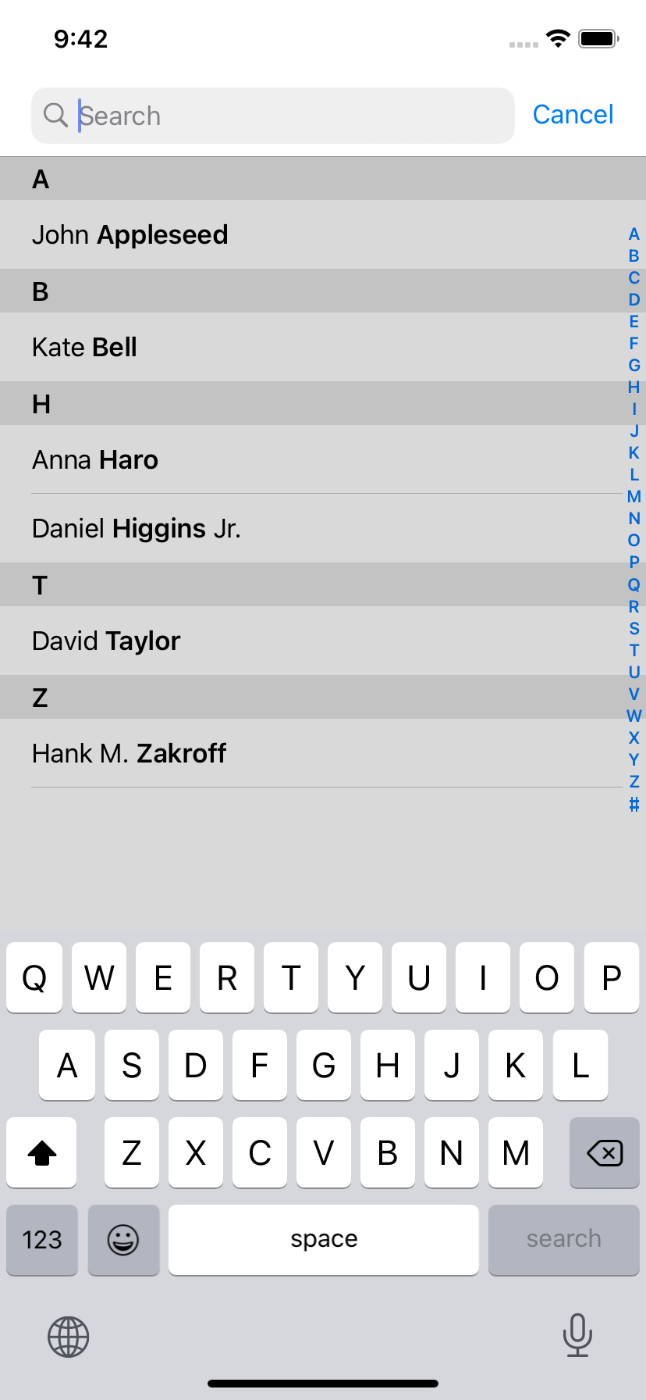
Task: Open Kate Bell's contact
Action: click(x=311, y=347)
